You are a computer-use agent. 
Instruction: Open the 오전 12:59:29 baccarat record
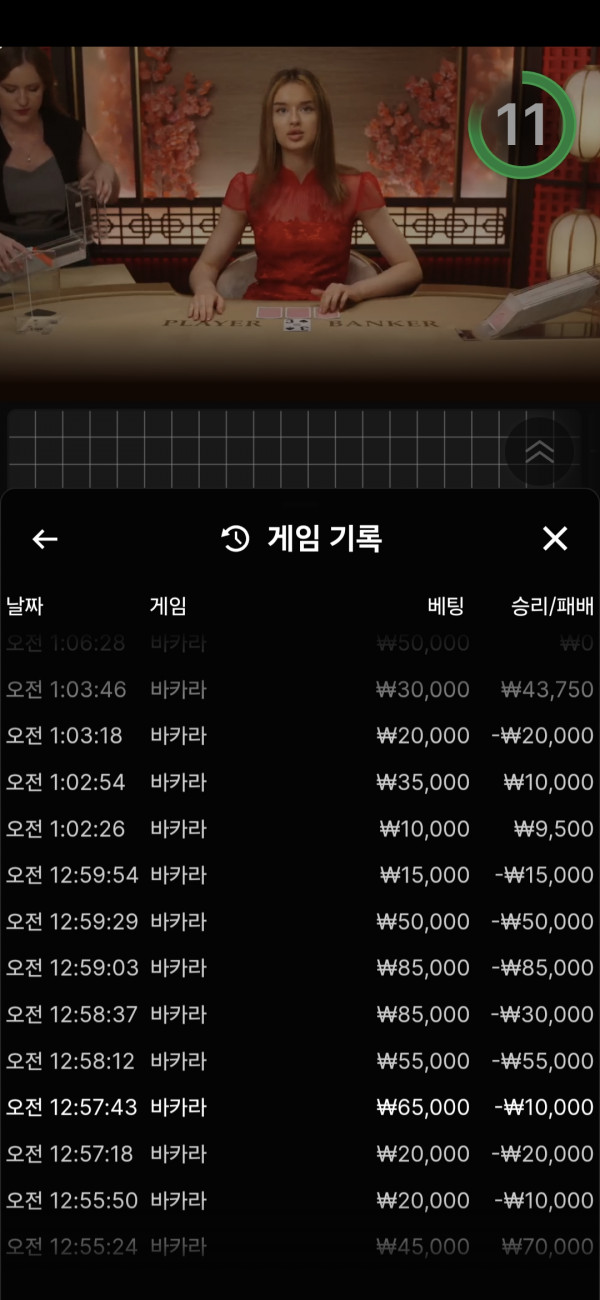coord(300,921)
